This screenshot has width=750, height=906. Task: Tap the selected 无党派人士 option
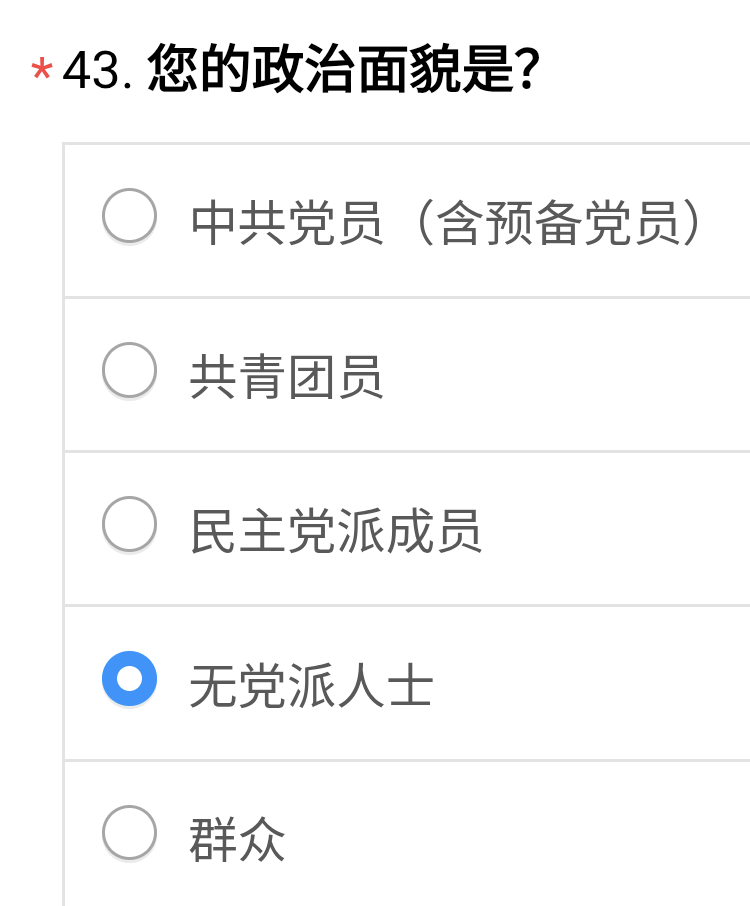tap(130, 679)
